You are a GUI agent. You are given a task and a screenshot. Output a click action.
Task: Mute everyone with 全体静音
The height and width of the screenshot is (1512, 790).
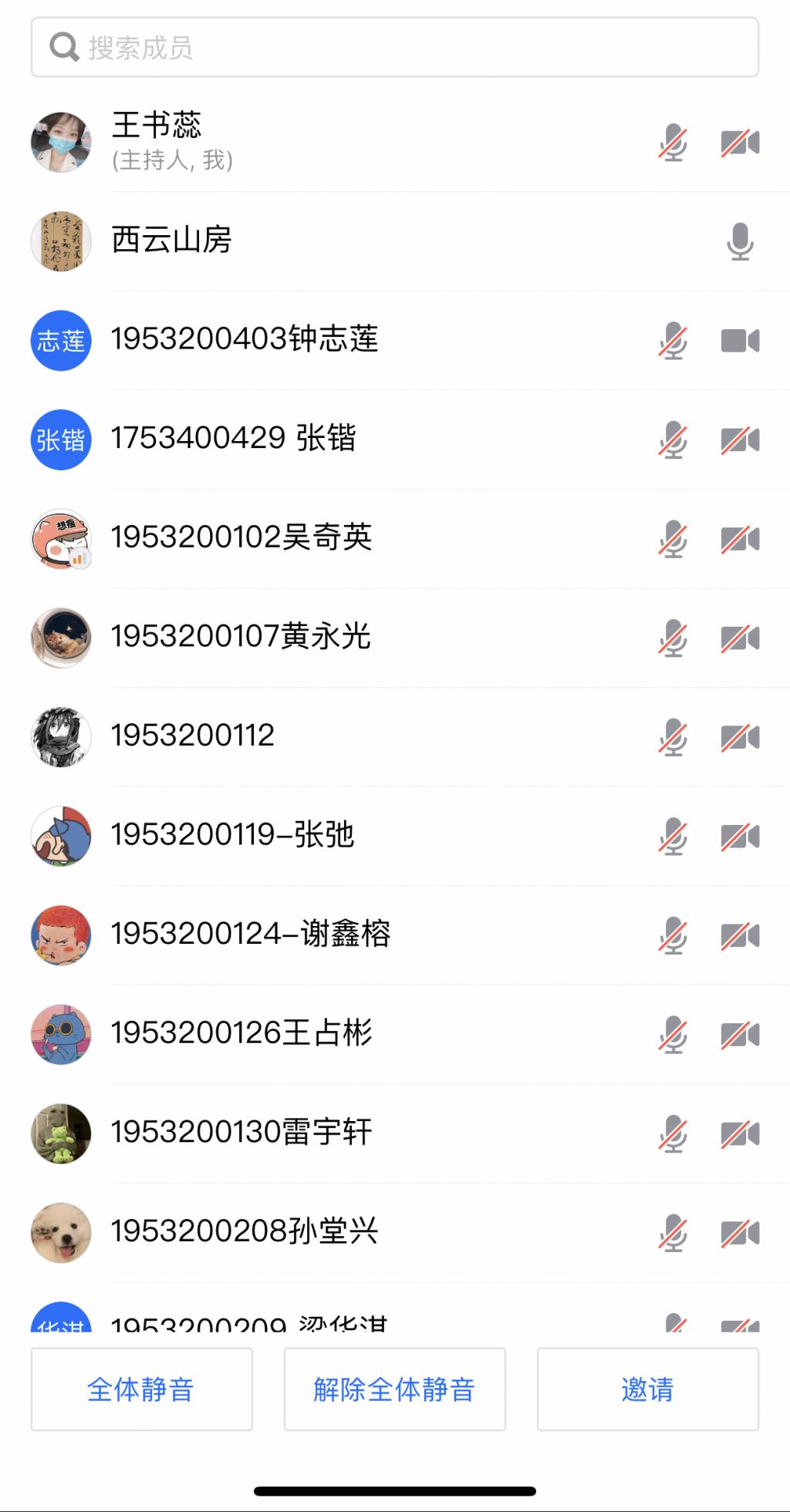point(141,1389)
